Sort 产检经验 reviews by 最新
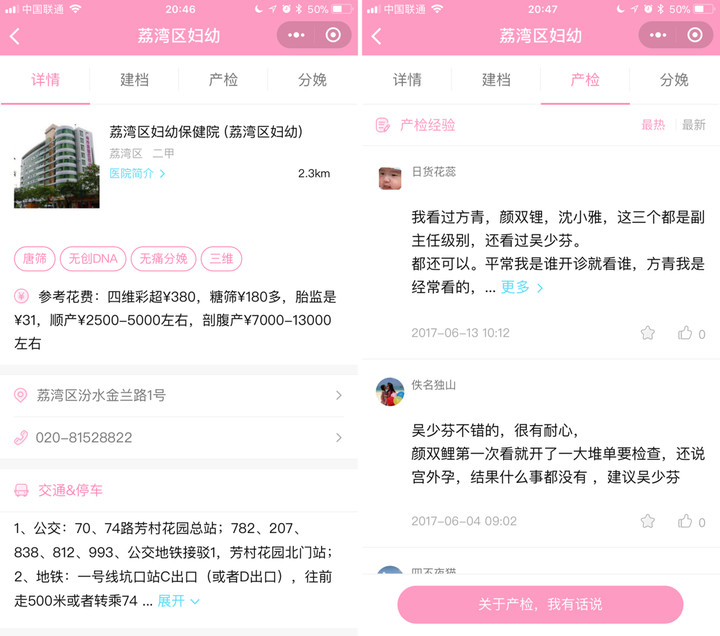Viewport: 720px width, 636px height. (693, 125)
